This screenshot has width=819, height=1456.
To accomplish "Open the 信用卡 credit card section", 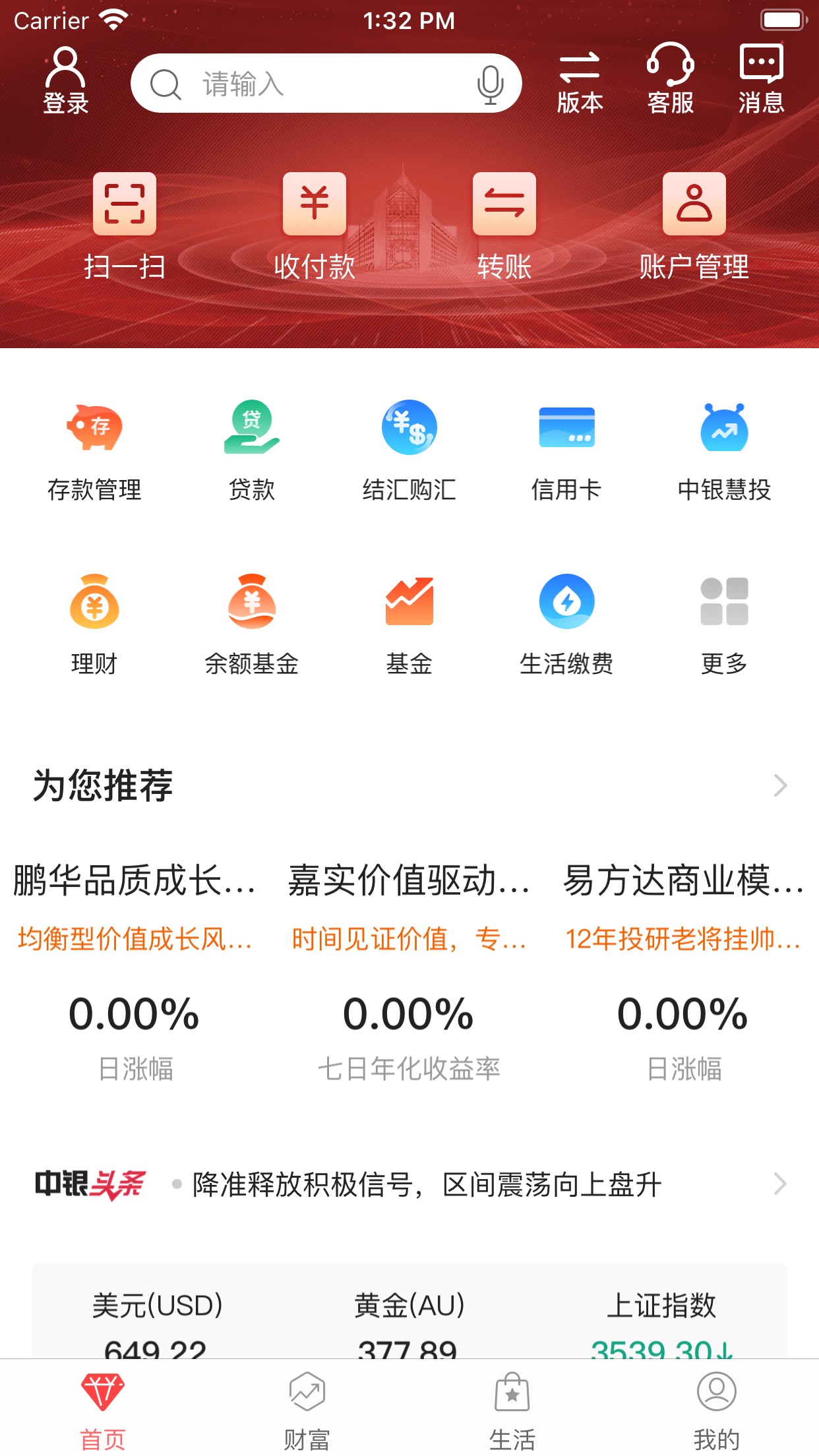I will coord(566,448).
